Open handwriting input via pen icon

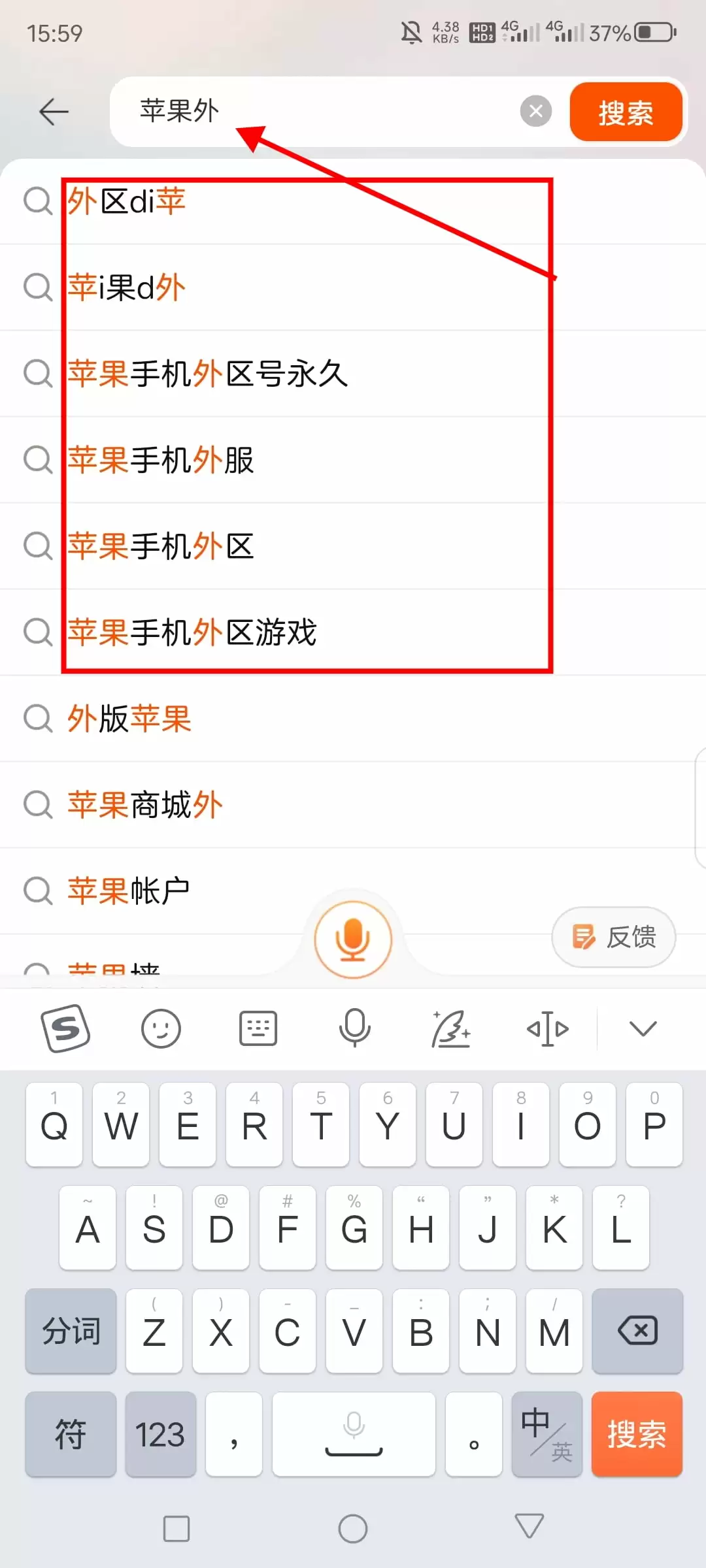[450, 1028]
